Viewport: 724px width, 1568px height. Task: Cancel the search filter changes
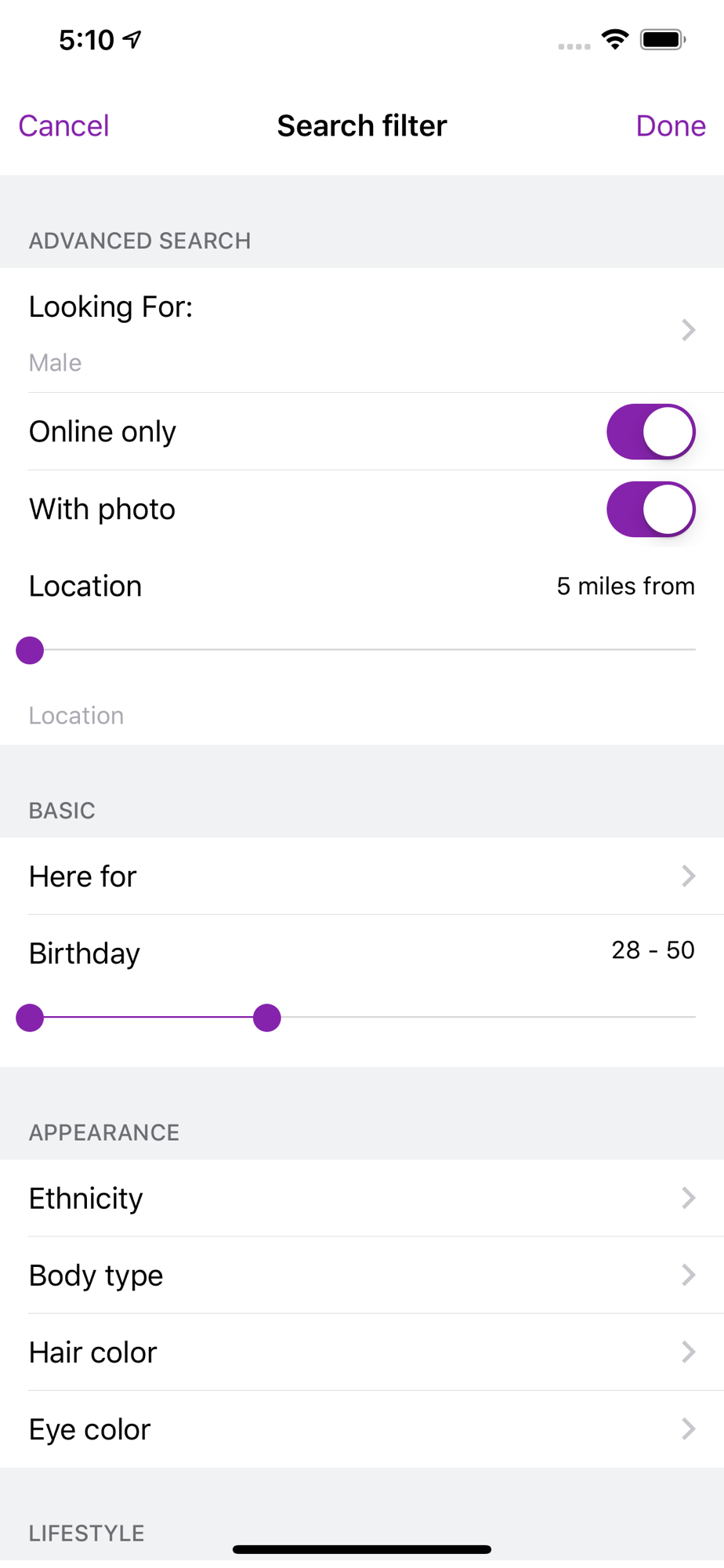63,125
